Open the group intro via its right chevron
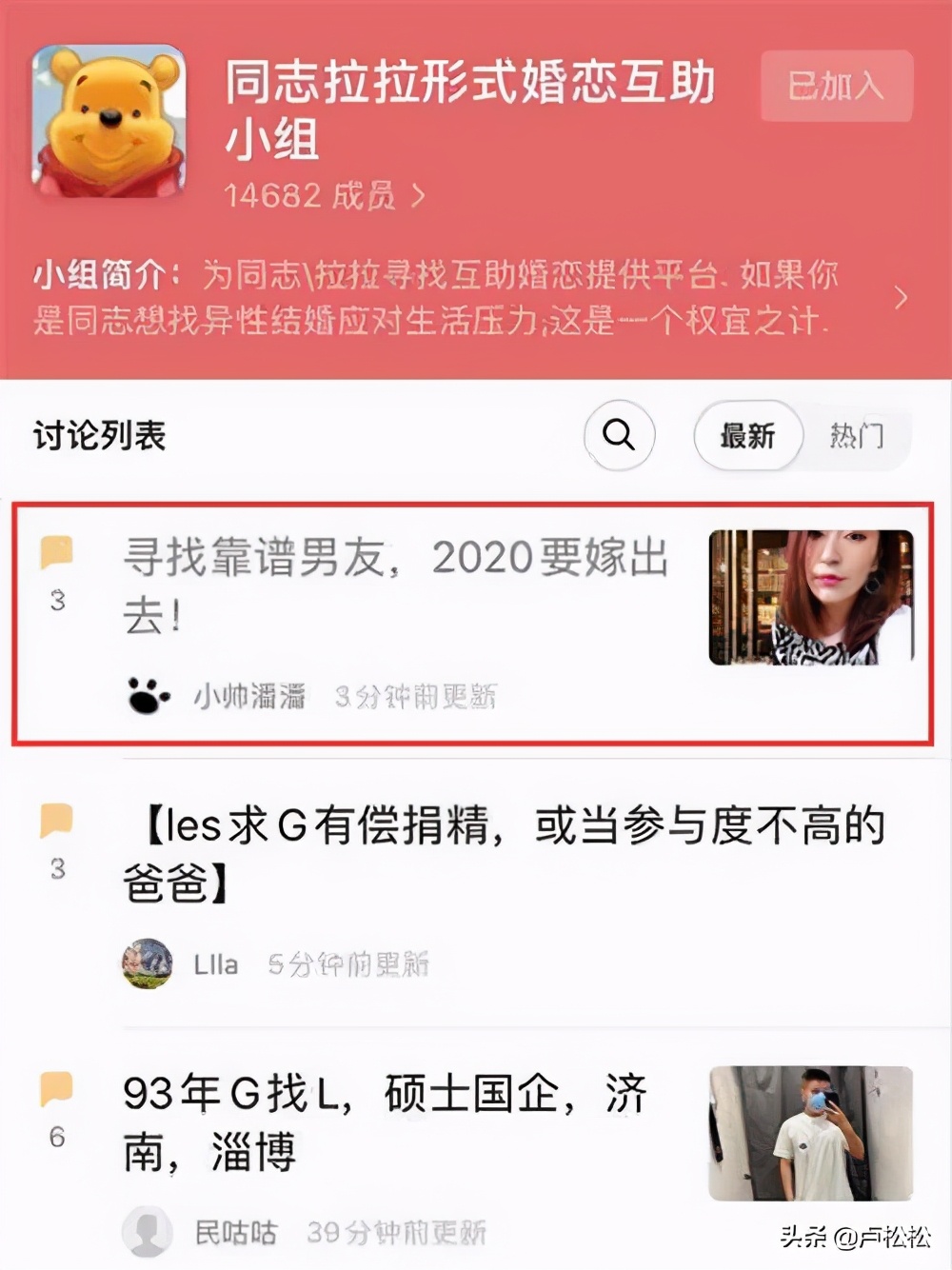The height and width of the screenshot is (1270, 952). pos(901,297)
